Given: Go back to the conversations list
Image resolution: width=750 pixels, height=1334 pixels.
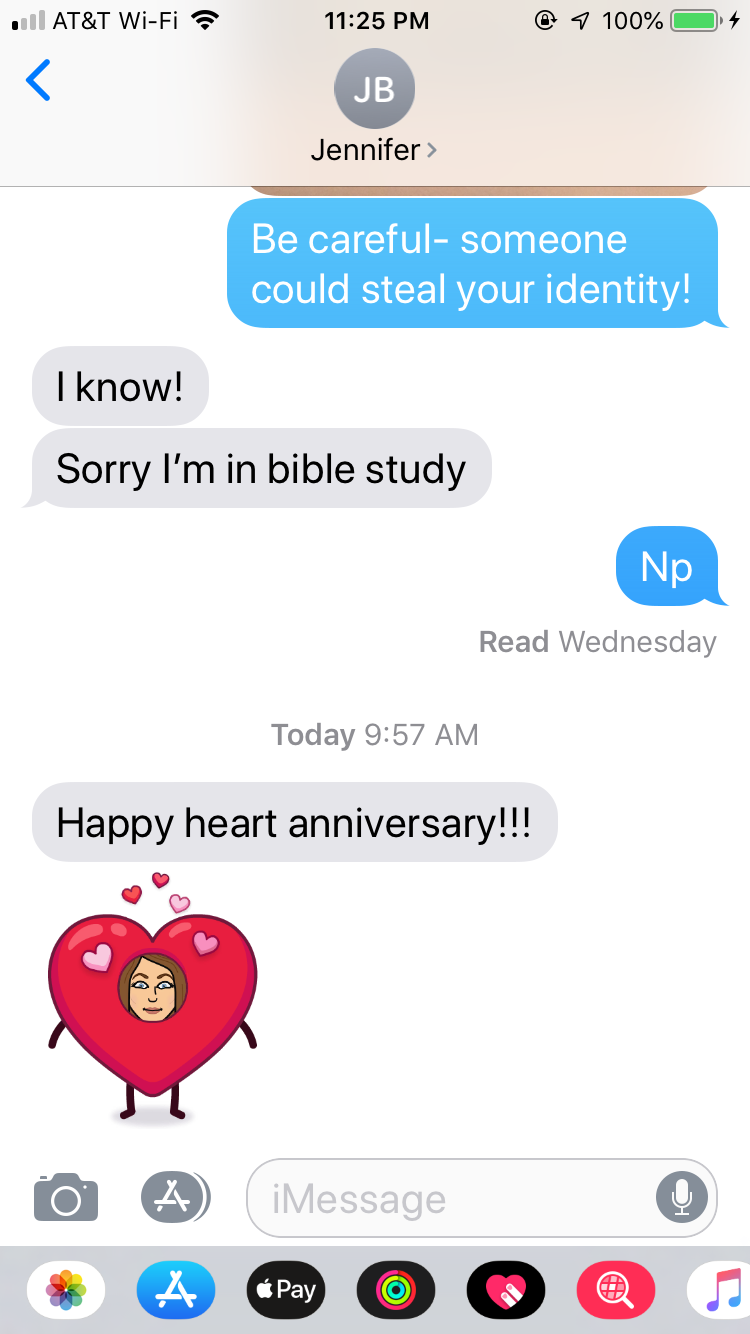Looking at the screenshot, I should coord(38,80).
